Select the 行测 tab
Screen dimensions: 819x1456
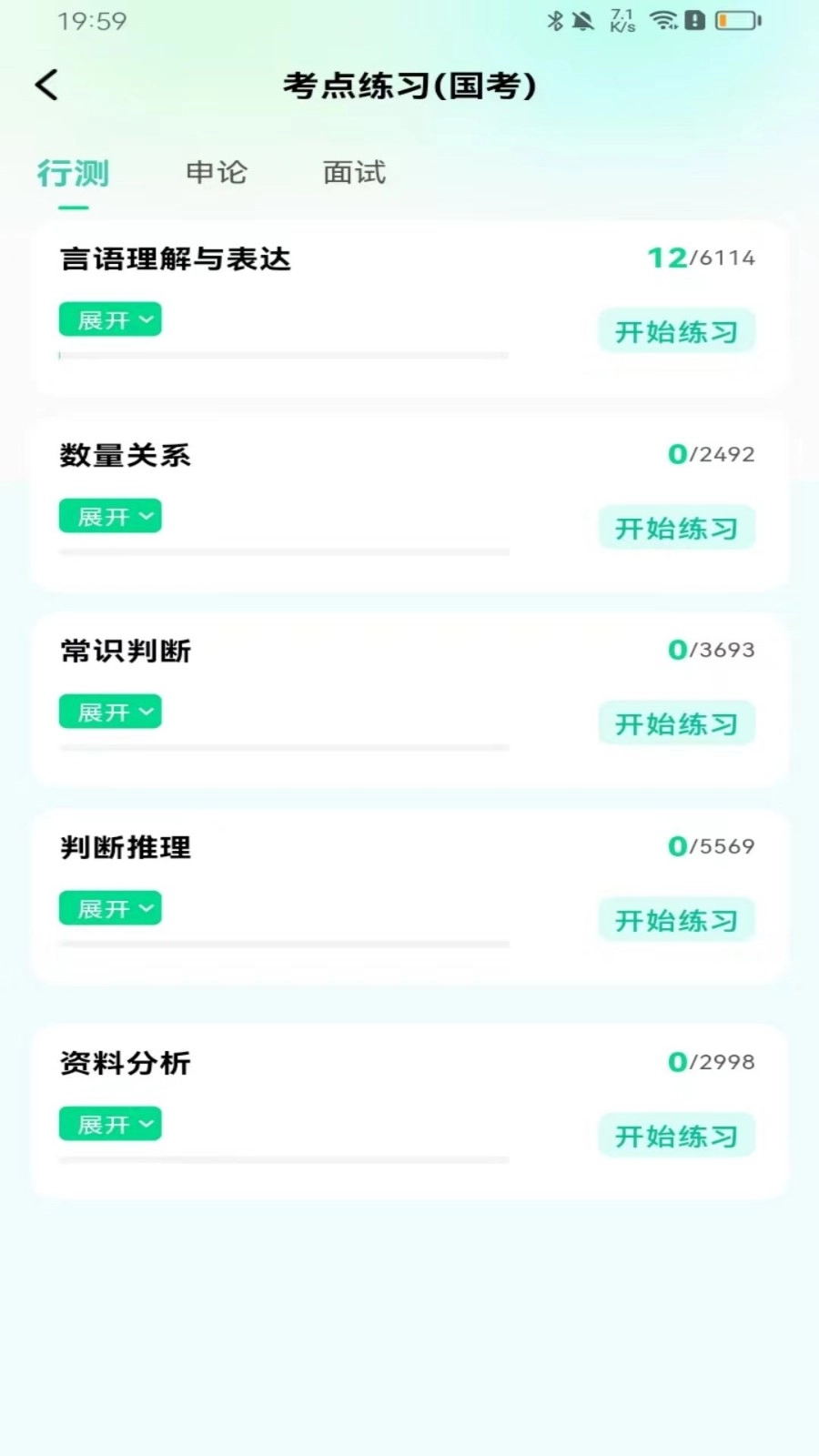coord(75,174)
